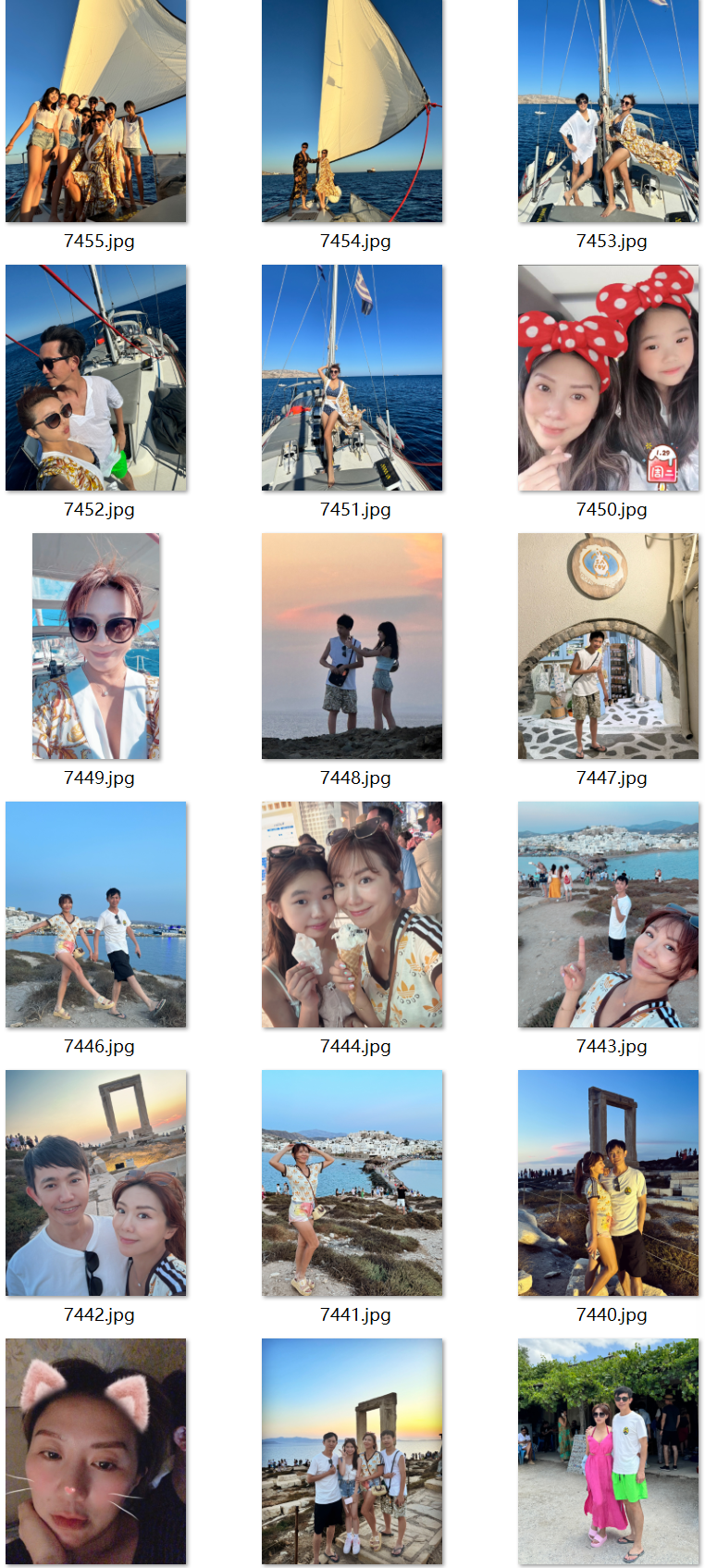
Task: Tap the 7450.jpg photo tile
Action: [x=608, y=378]
